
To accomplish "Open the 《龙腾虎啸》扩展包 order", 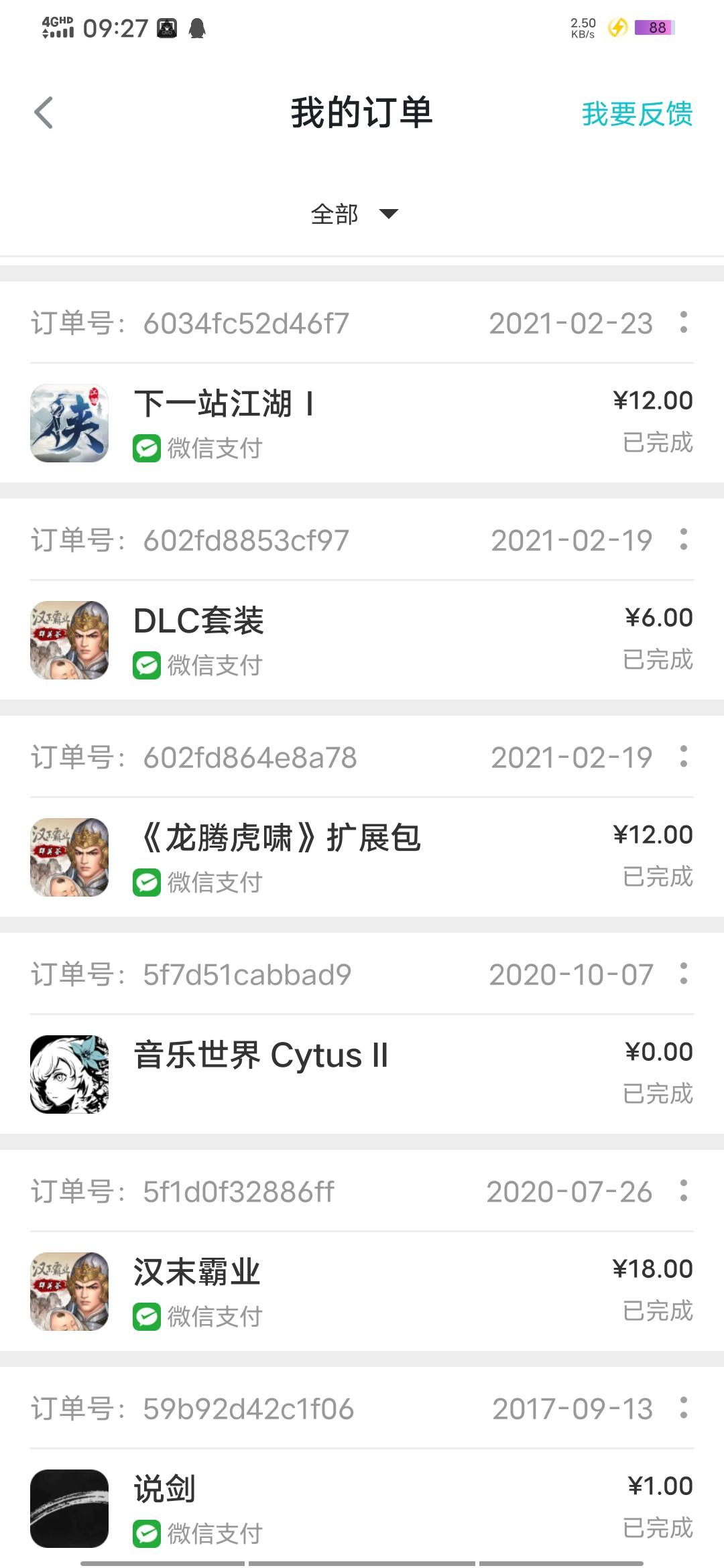I will pos(362,857).
